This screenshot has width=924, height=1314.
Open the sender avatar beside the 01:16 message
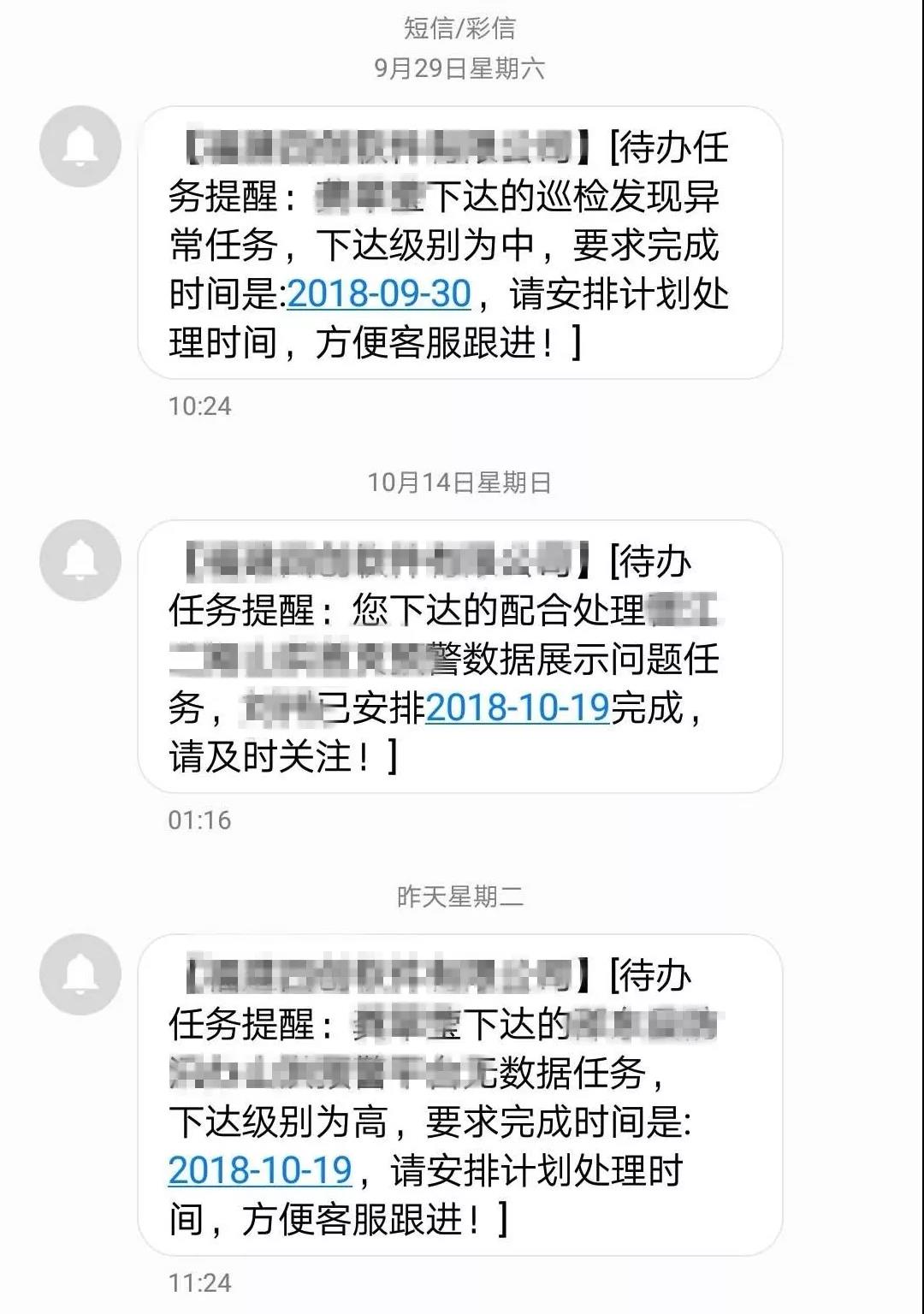pos(80,560)
